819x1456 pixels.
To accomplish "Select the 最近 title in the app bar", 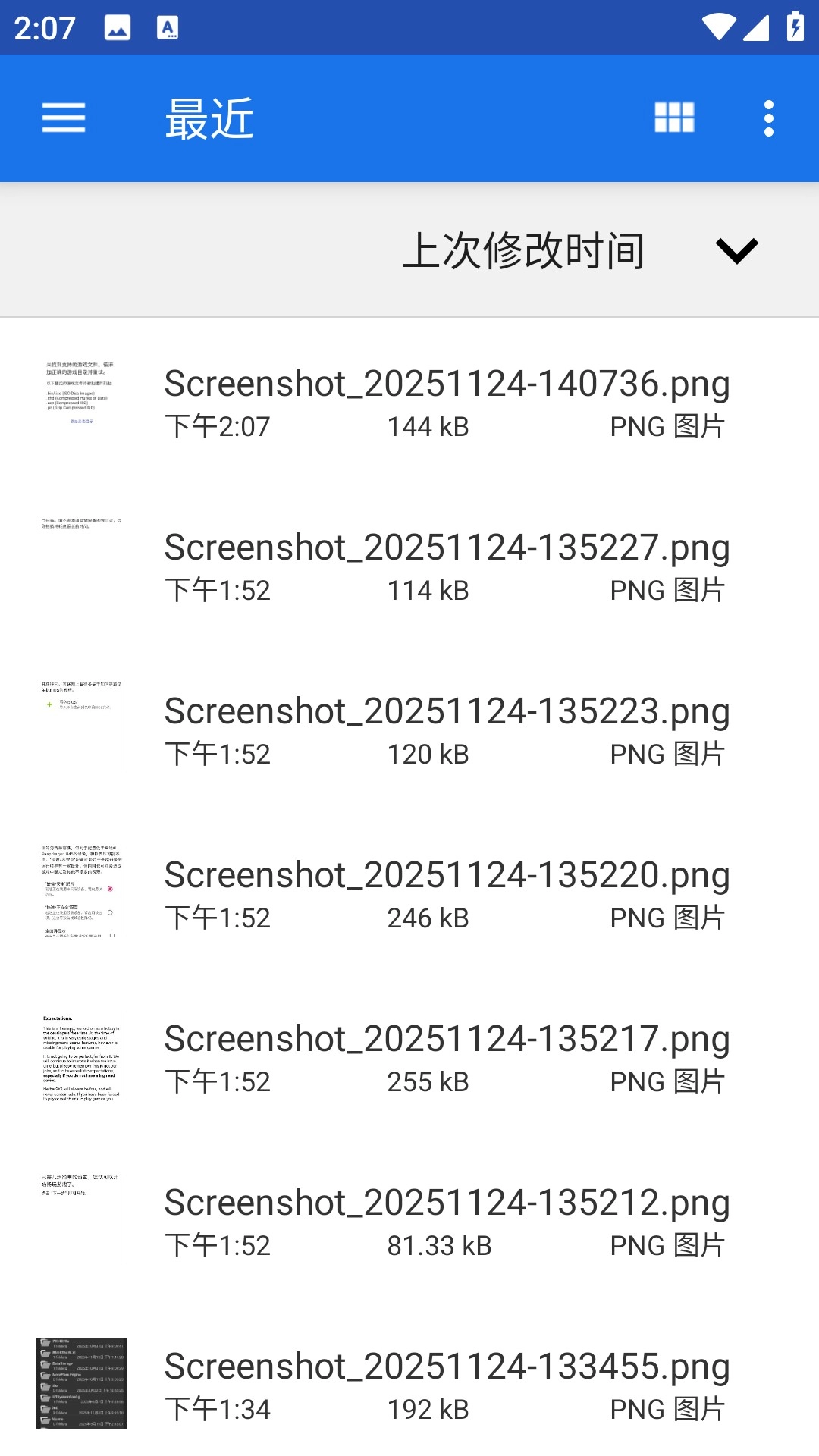I will [x=210, y=118].
